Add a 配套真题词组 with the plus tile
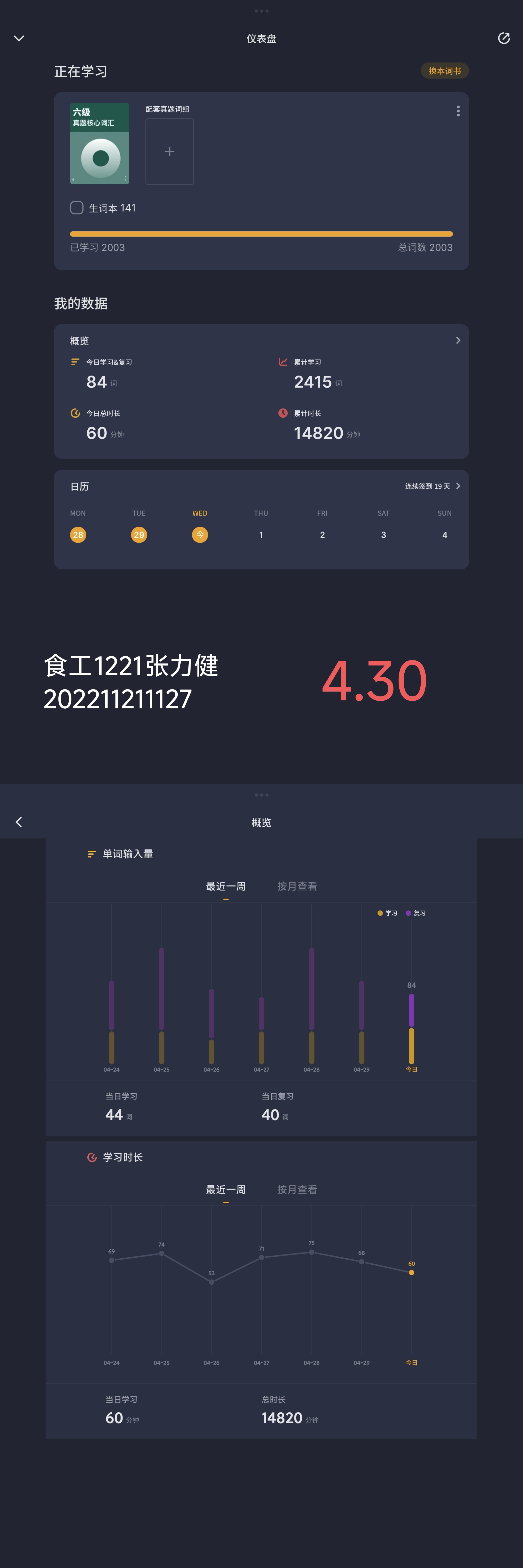Screen dimensions: 523x1568 click(170, 152)
